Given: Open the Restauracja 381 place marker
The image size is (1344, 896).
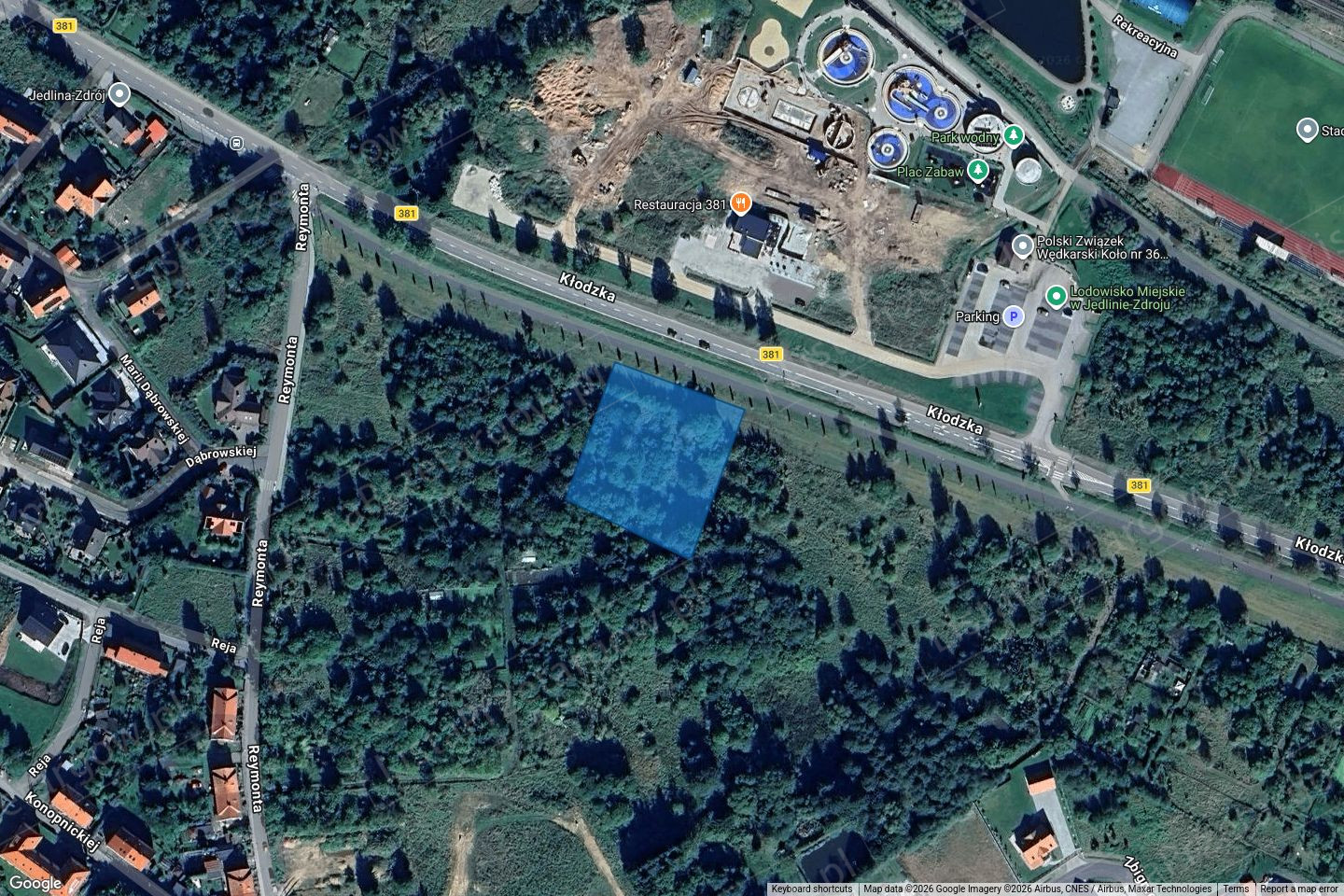Looking at the screenshot, I should click(x=740, y=202).
